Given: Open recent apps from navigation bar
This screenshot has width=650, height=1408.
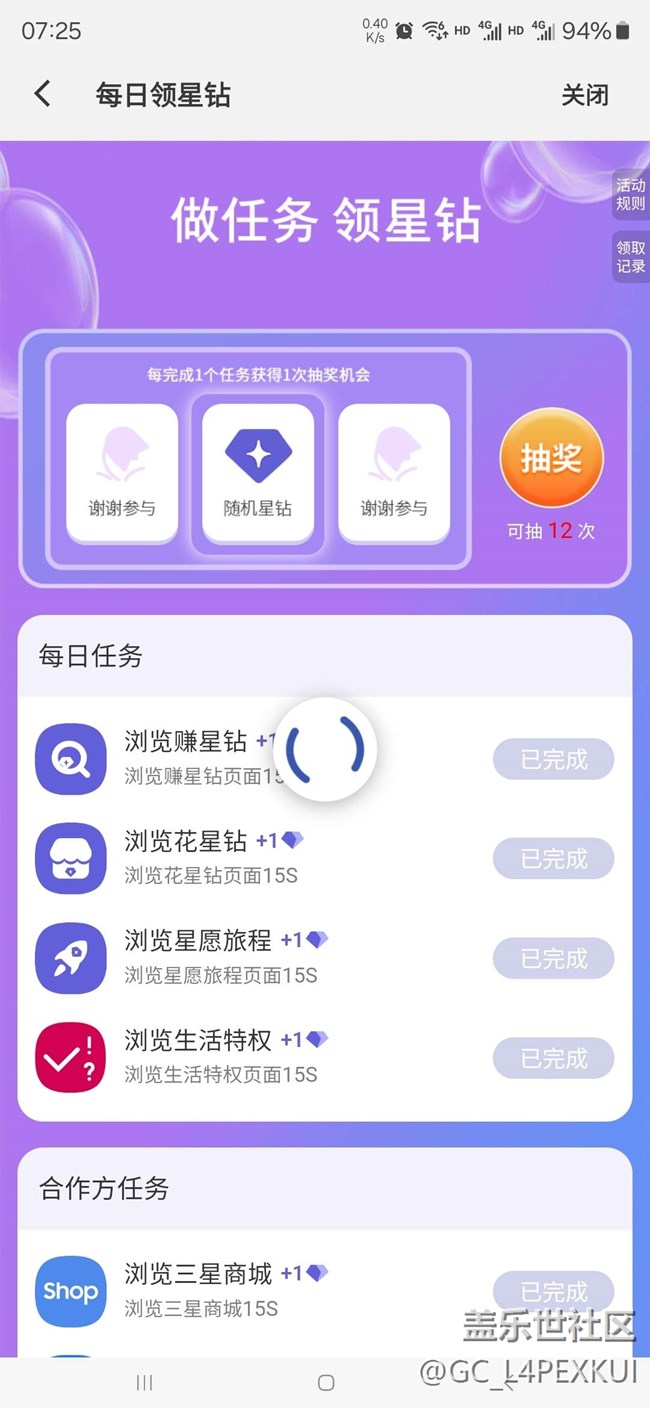Looking at the screenshot, I should point(144,1382).
